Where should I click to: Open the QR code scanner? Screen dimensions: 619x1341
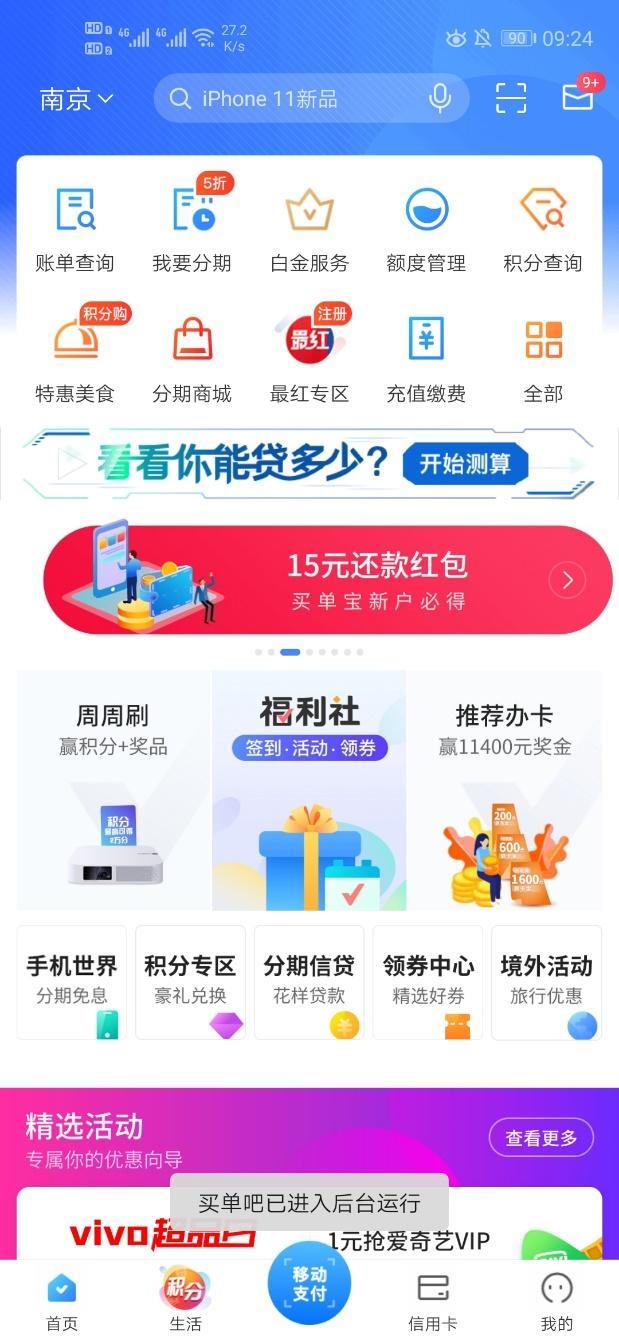[511, 98]
